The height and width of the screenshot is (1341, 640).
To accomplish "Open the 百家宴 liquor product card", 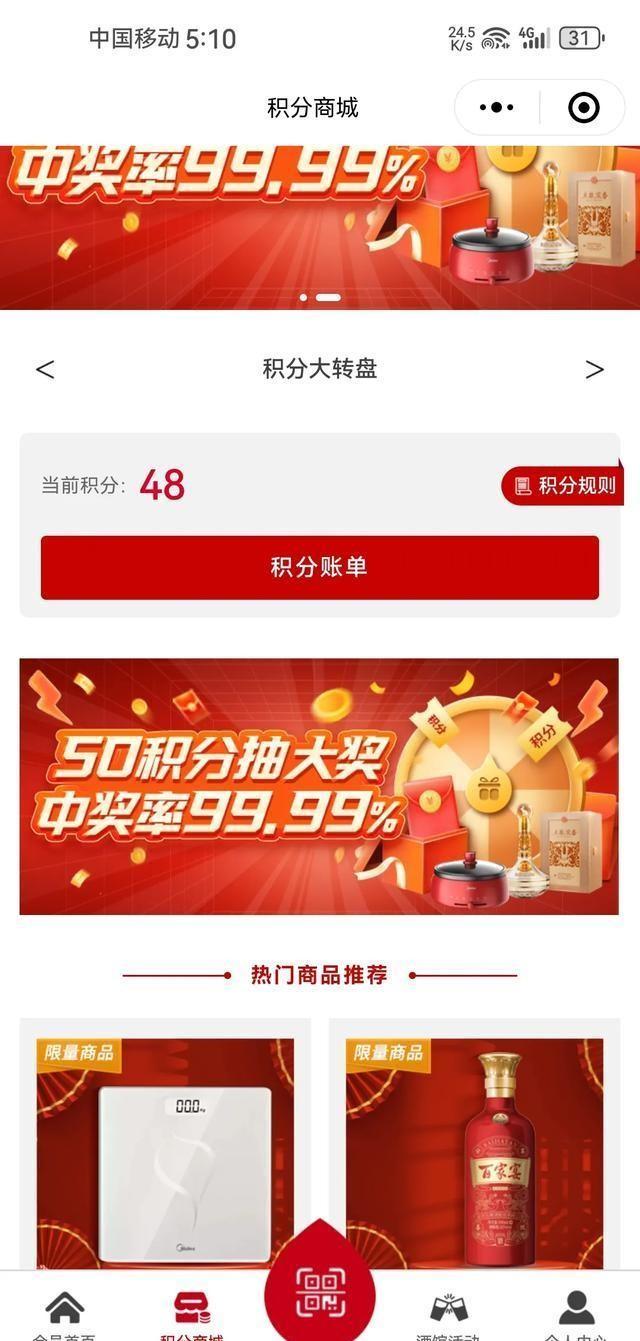I will click(x=475, y=1150).
